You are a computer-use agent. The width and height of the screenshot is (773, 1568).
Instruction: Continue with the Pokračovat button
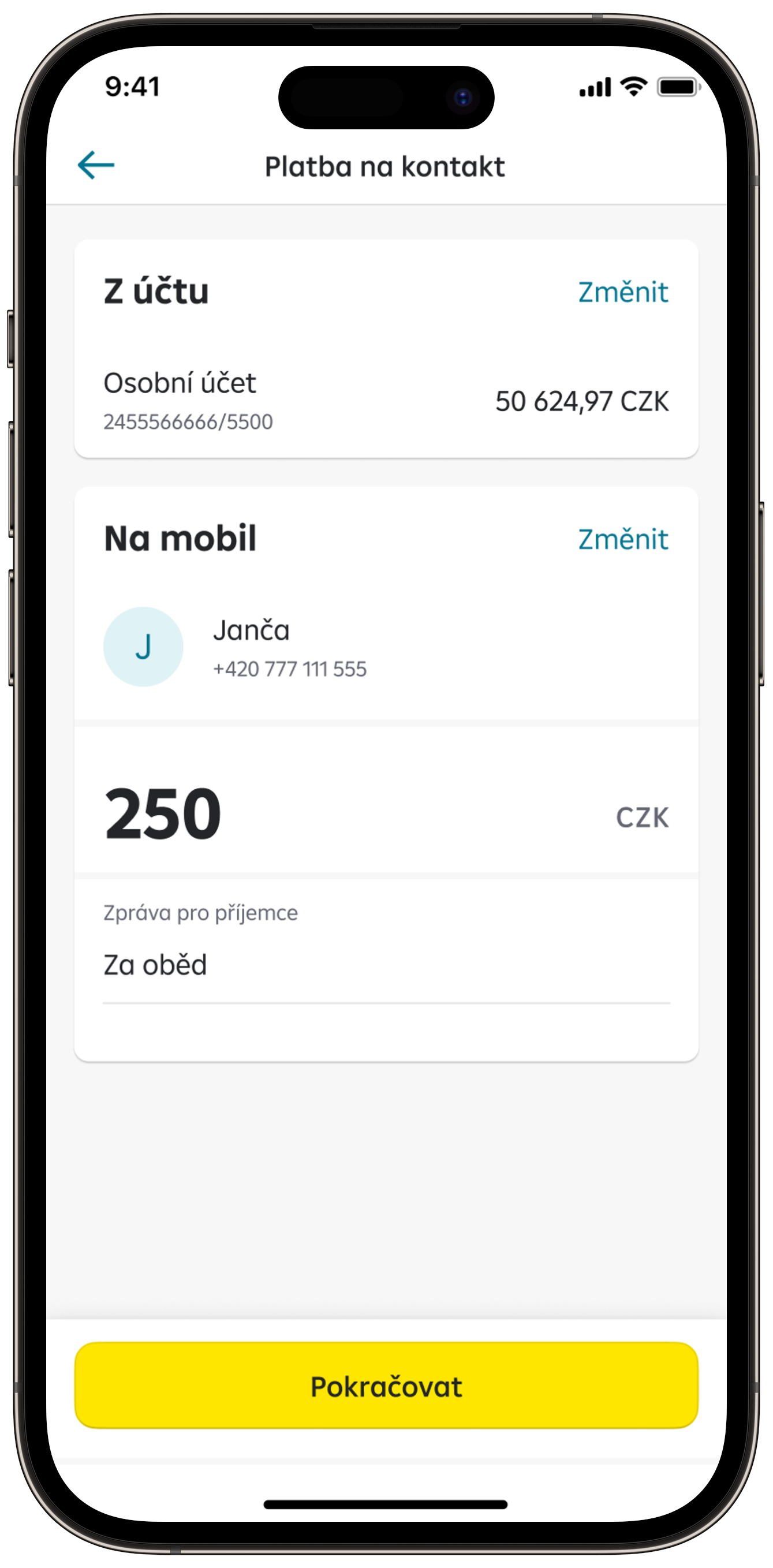[386, 1386]
